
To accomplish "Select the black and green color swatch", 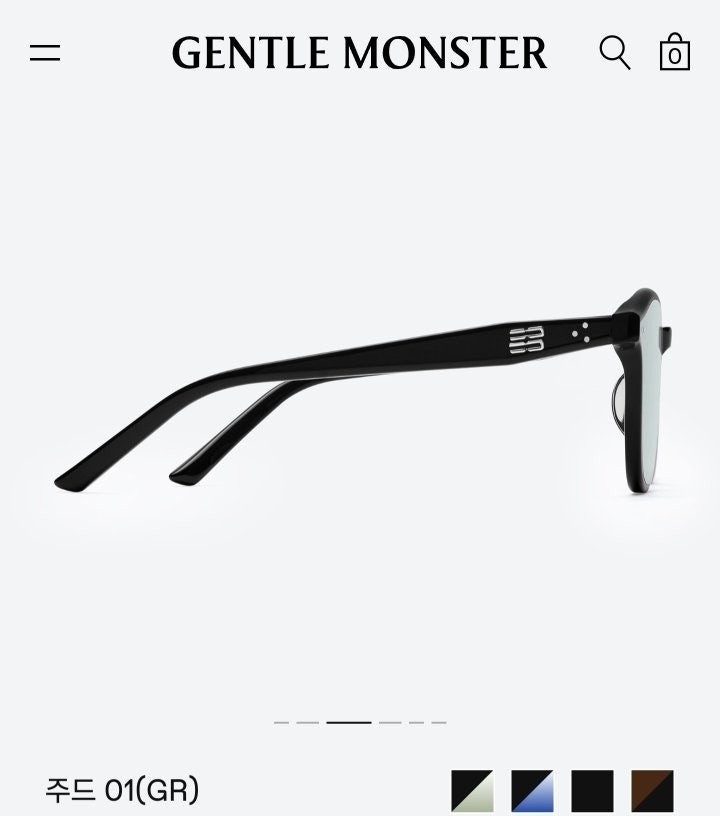I will pos(472,791).
